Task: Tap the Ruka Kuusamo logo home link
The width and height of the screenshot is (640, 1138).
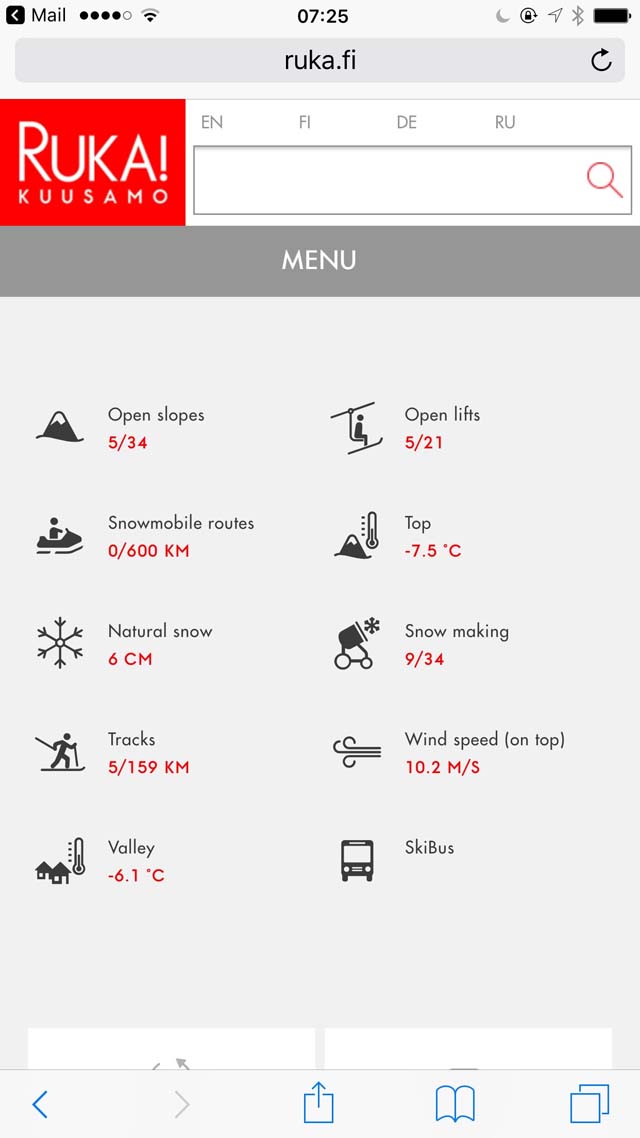Action: 93,163
